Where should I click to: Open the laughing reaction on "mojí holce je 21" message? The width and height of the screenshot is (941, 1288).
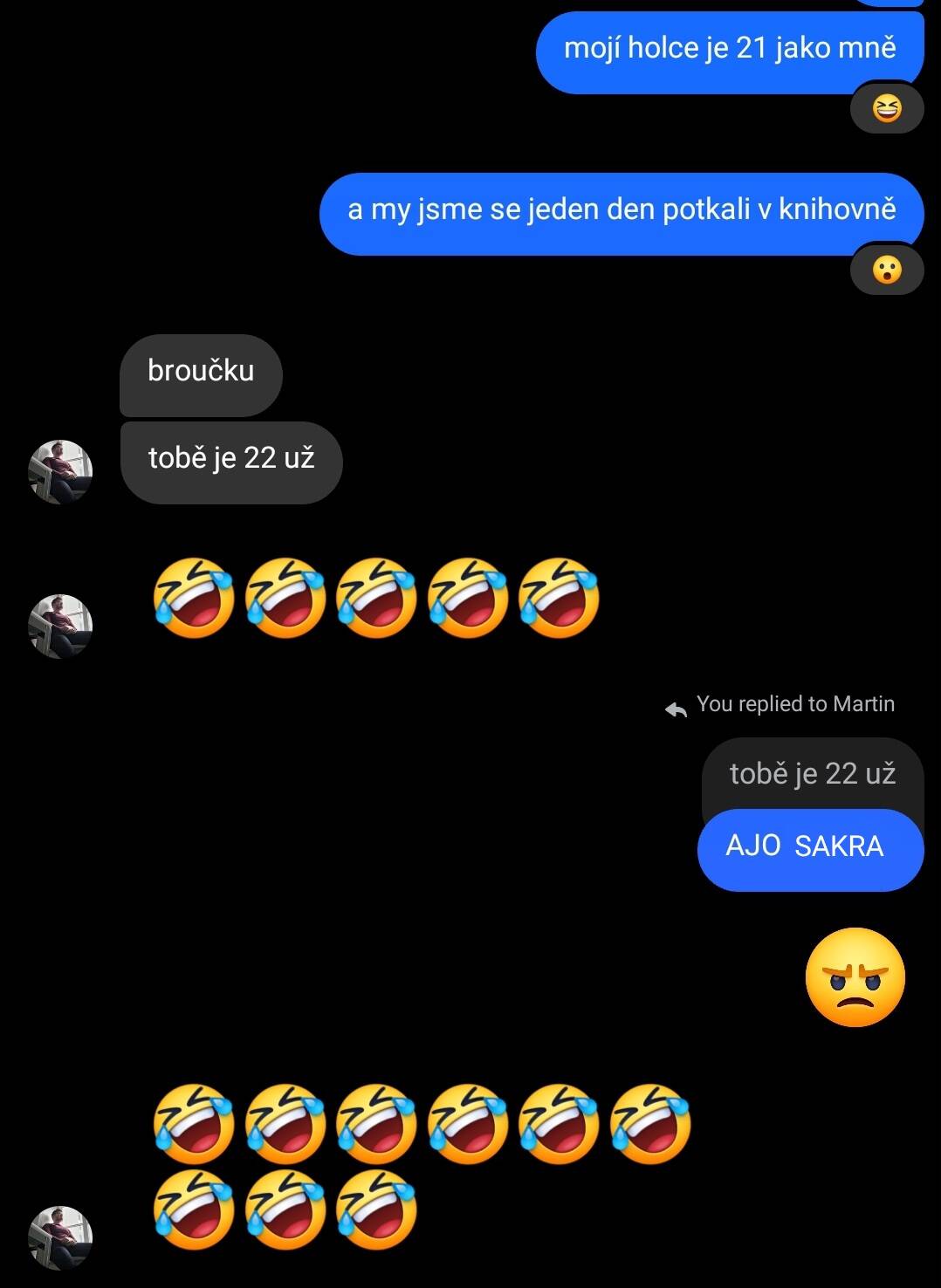pyautogui.click(x=887, y=109)
